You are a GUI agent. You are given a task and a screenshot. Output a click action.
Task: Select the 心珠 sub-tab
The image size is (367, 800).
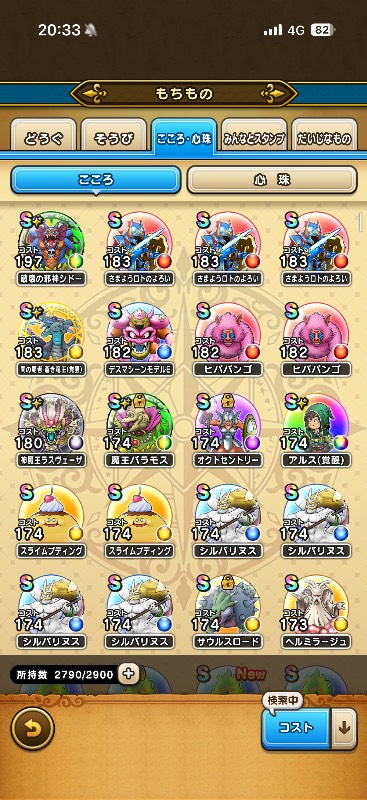click(272, 180)
